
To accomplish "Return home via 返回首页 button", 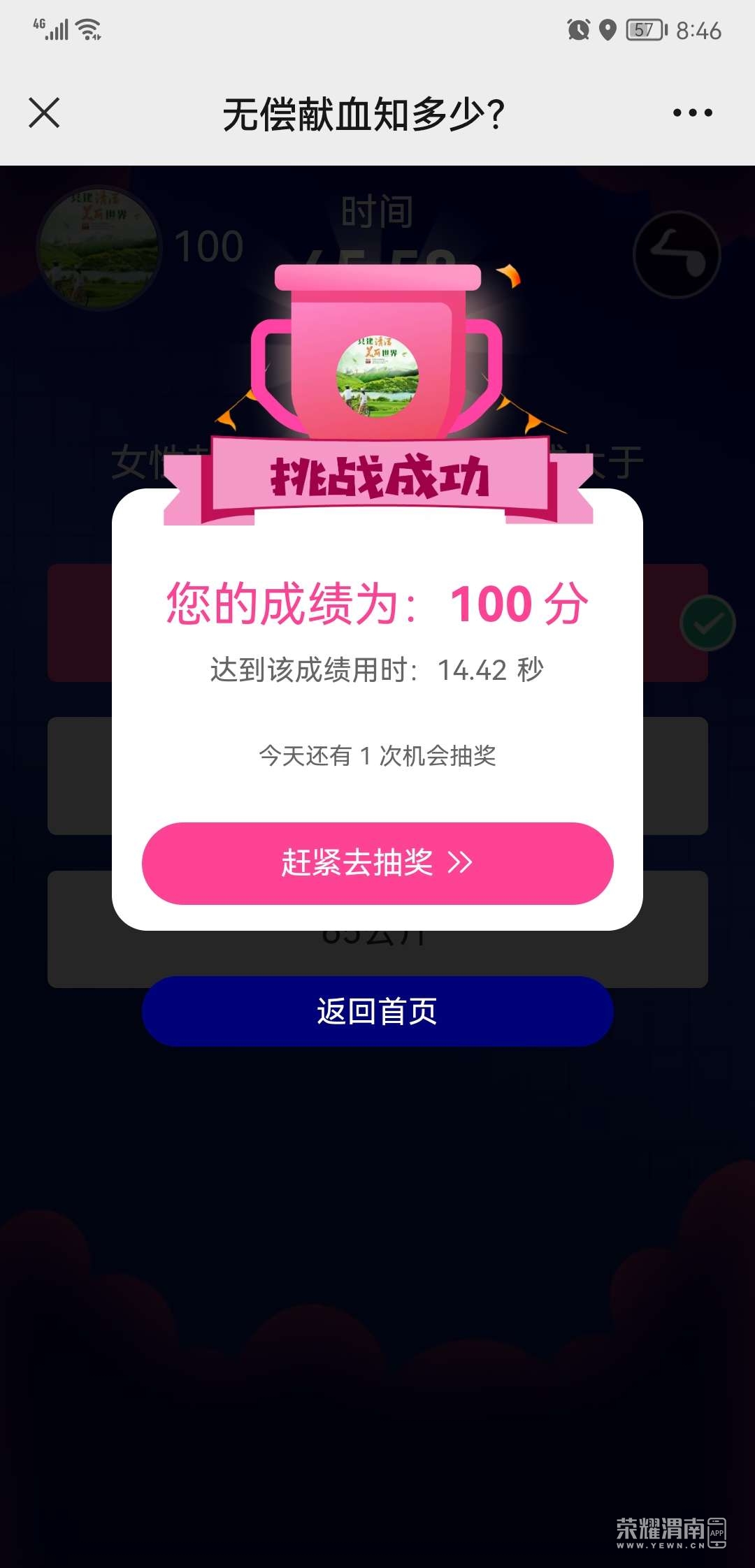I will [x=377, y=1011].
